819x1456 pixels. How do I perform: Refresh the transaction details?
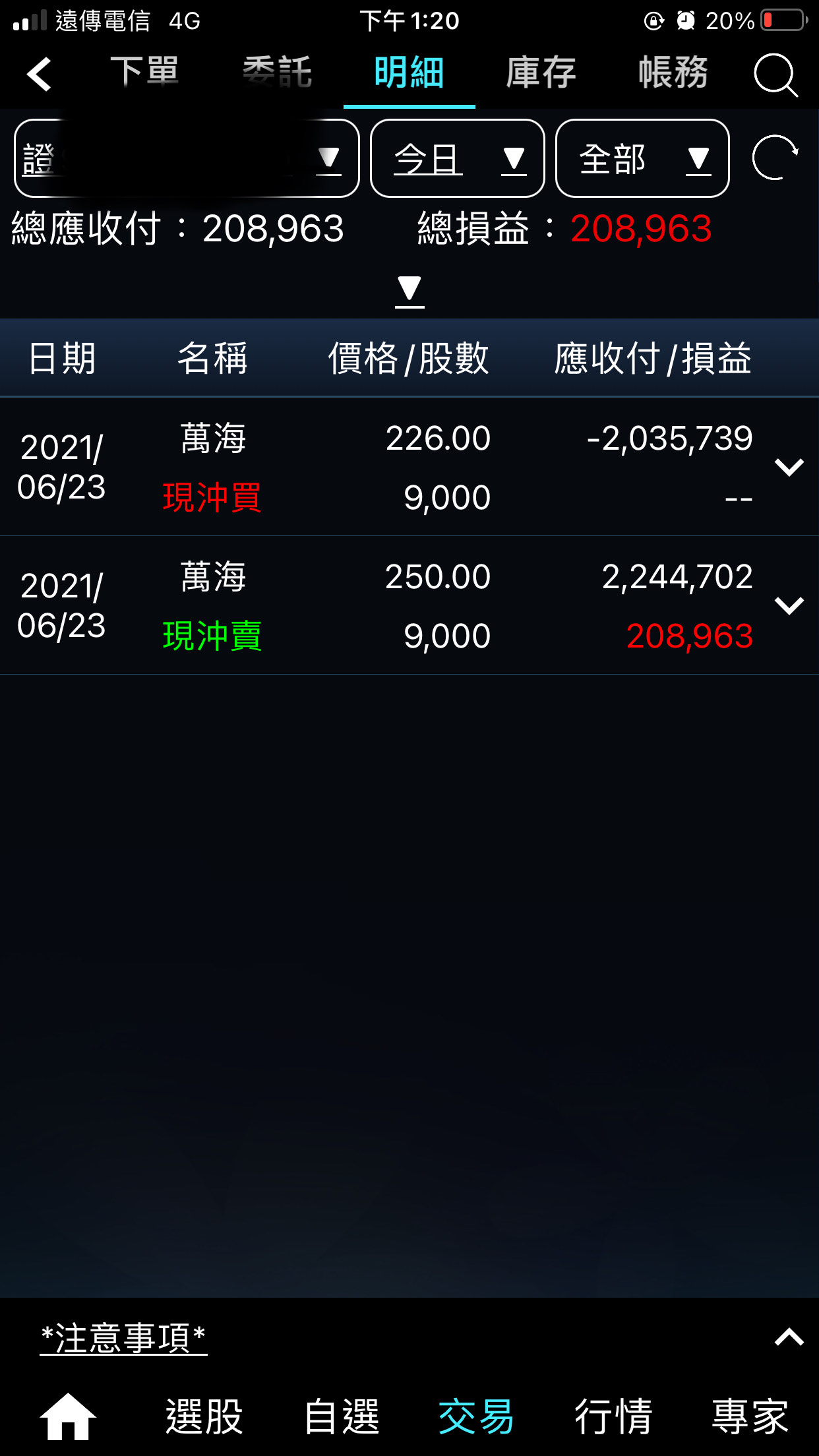click(x=775, y=158)
